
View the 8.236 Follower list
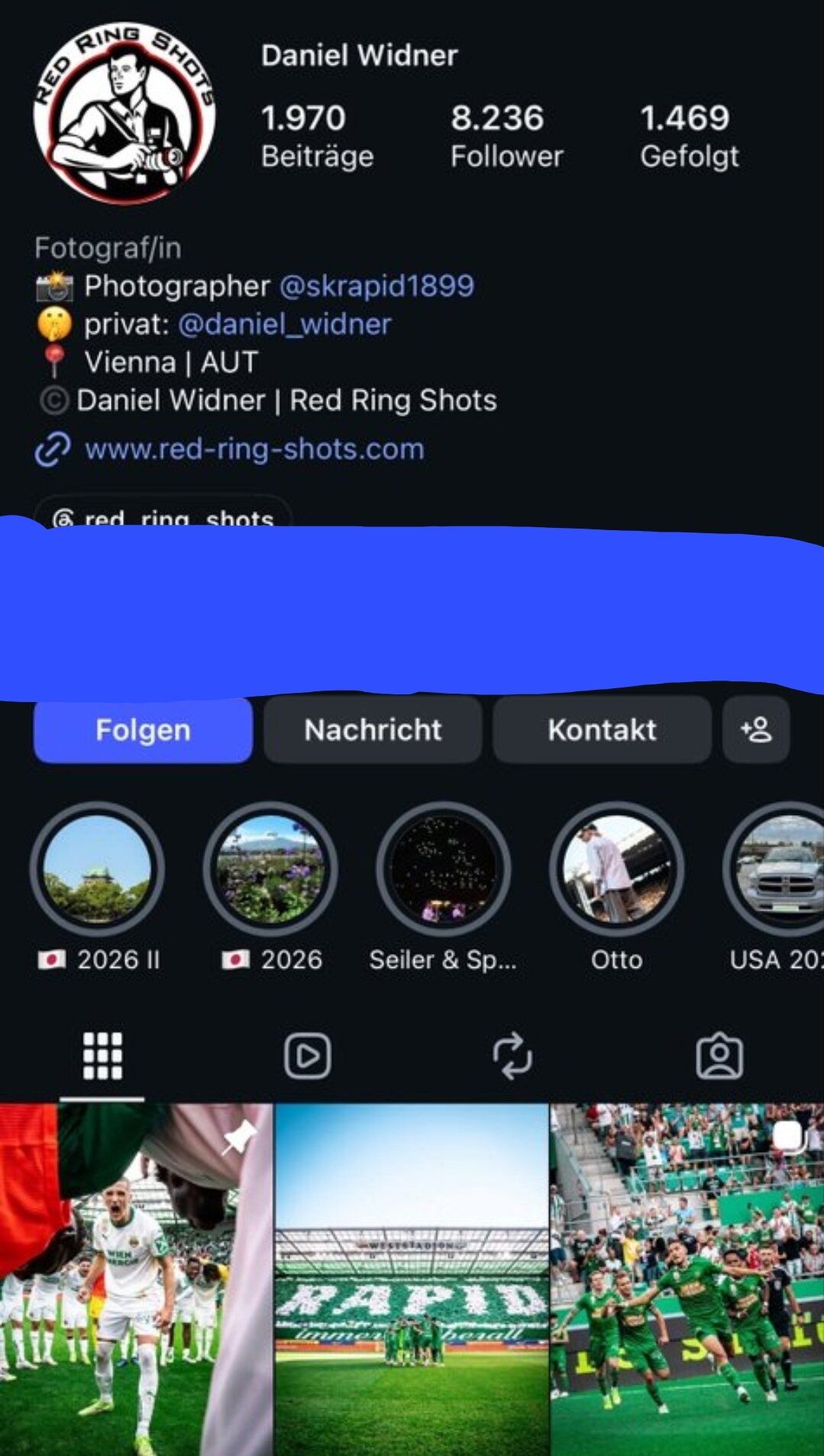click(506, 136)
